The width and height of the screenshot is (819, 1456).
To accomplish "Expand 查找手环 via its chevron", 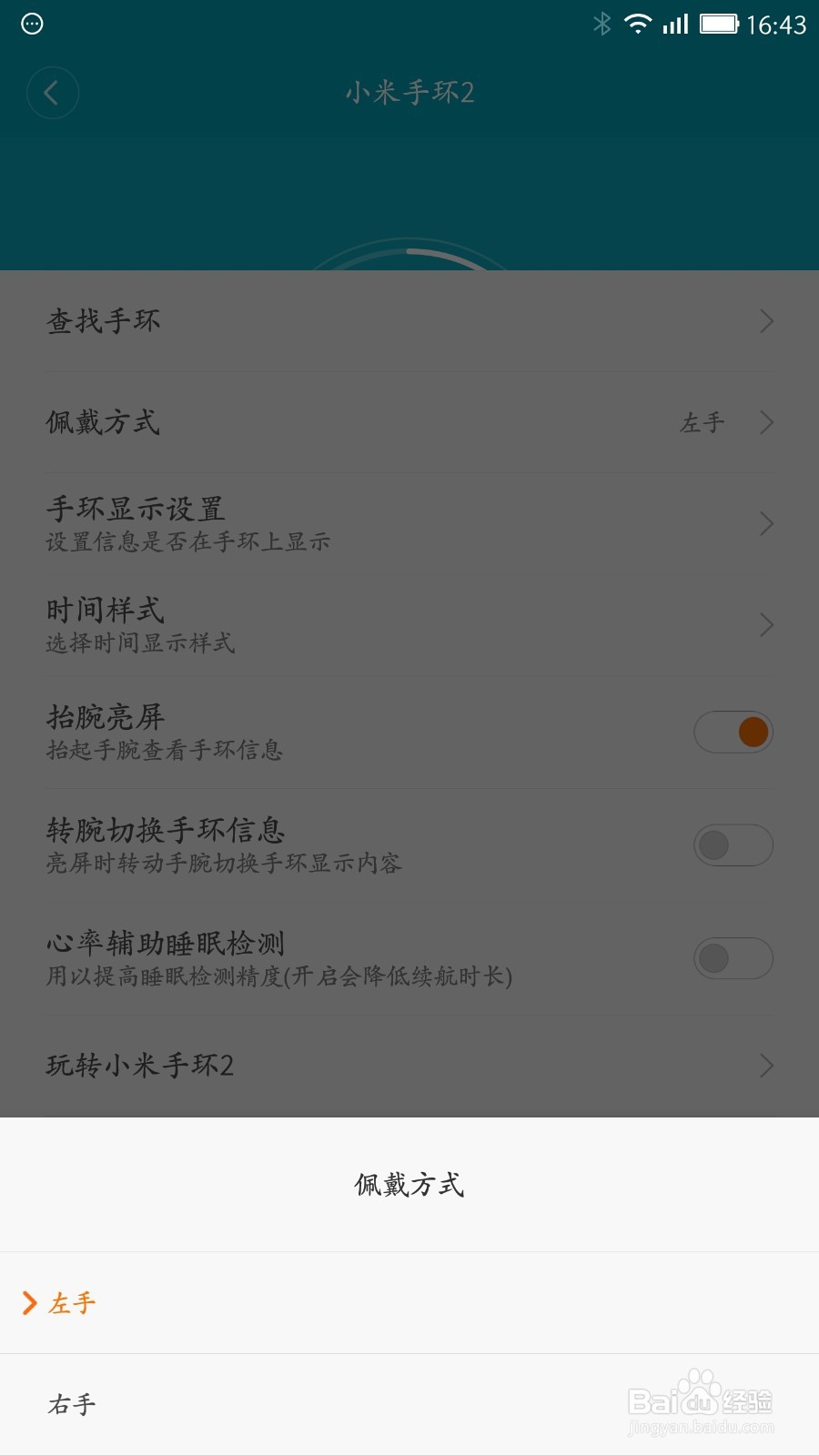I will [x=764, y=320].
